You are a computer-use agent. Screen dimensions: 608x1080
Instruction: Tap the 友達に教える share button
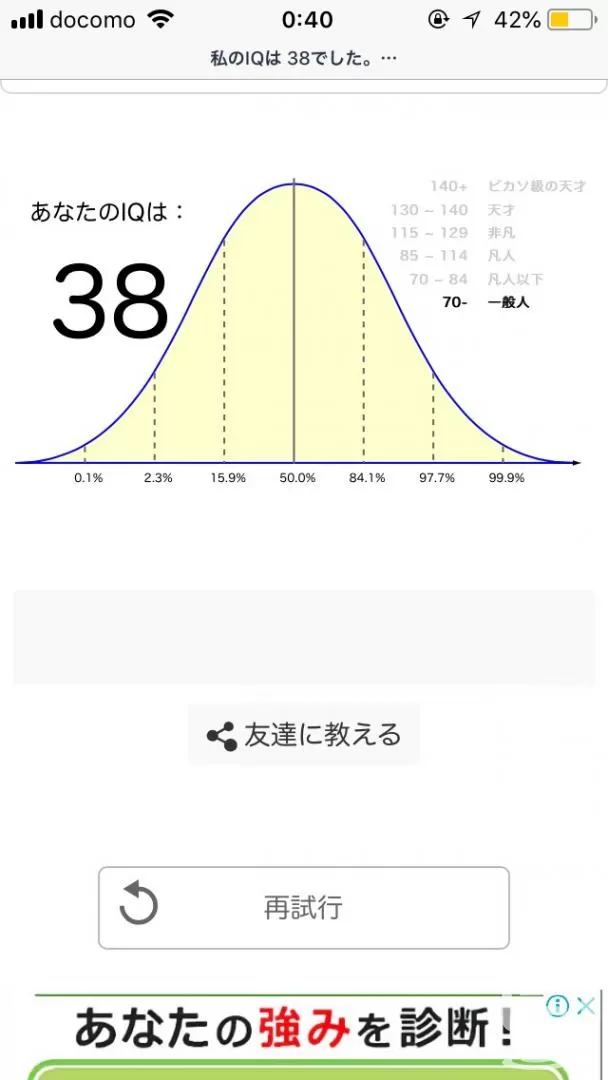pyautogui.click(x=304, y=735)
